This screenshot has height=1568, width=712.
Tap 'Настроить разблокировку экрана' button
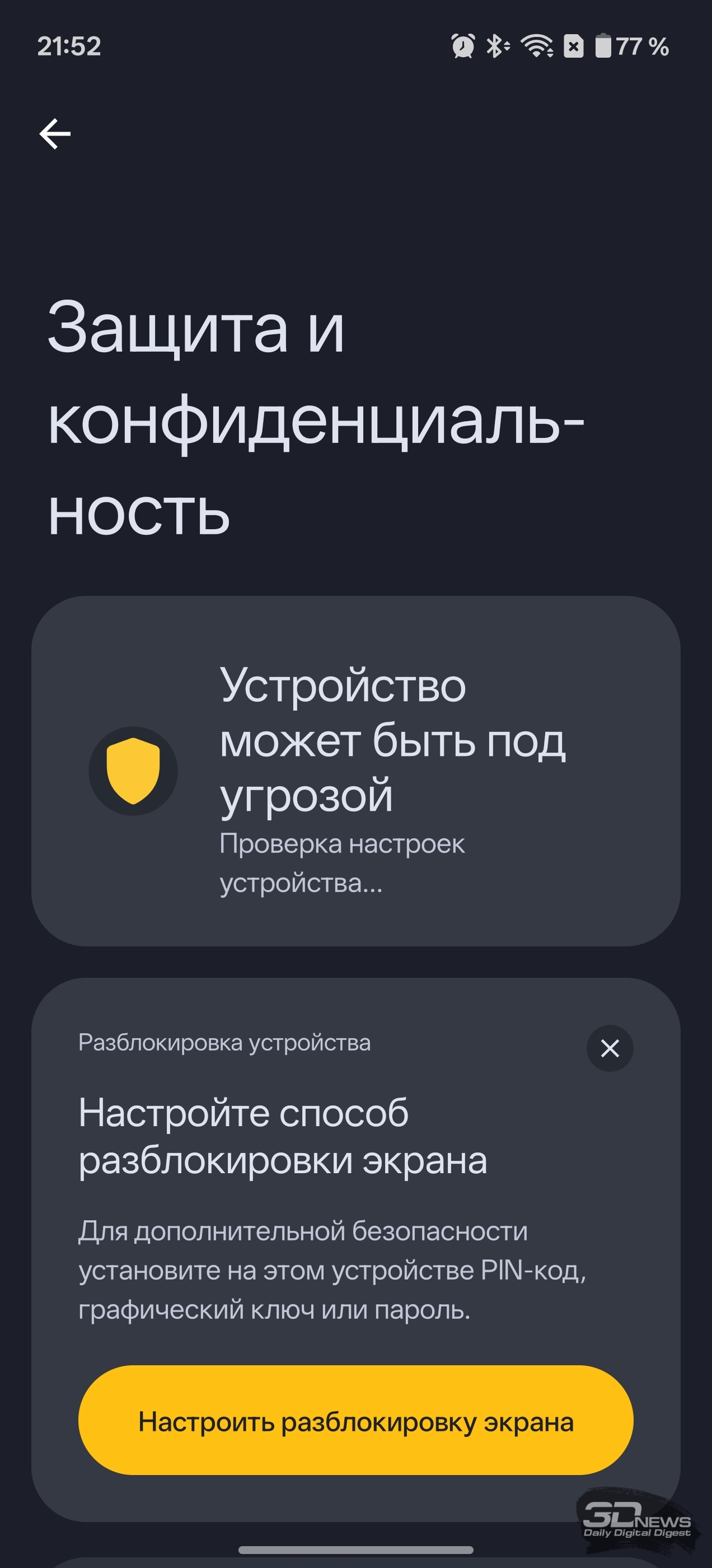355,1422
